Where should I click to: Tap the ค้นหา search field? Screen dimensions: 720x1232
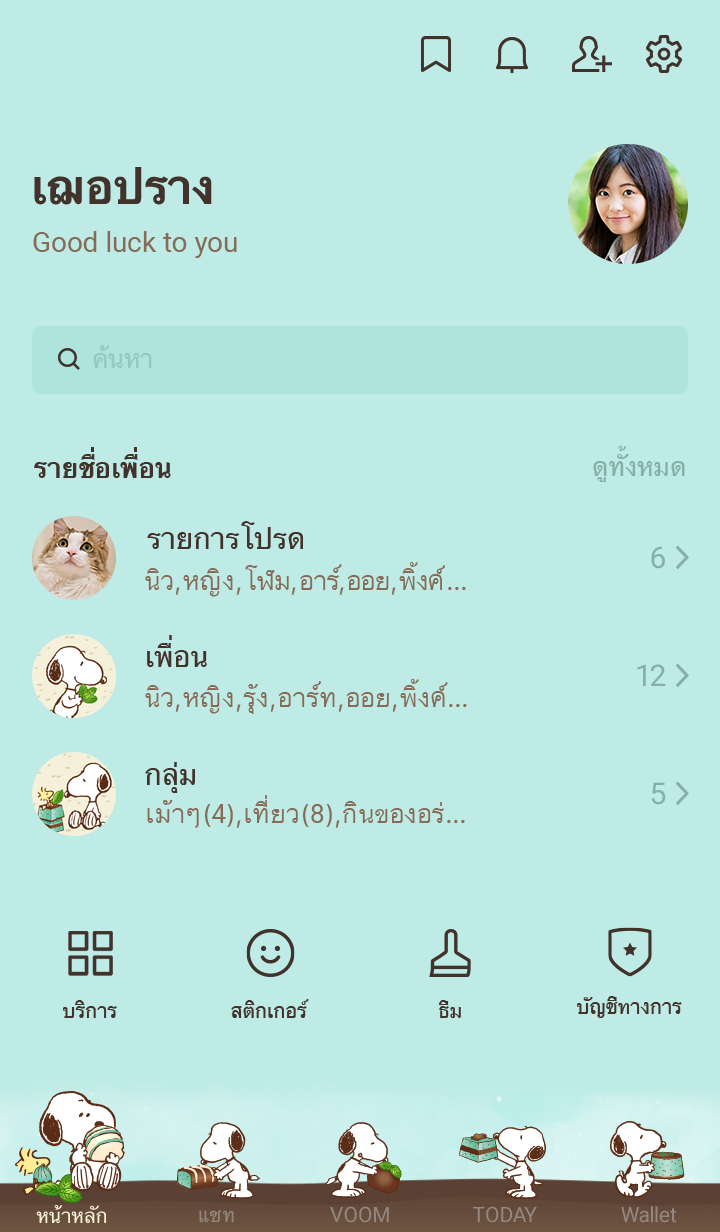pyautogui.click(x=360, y=360)
